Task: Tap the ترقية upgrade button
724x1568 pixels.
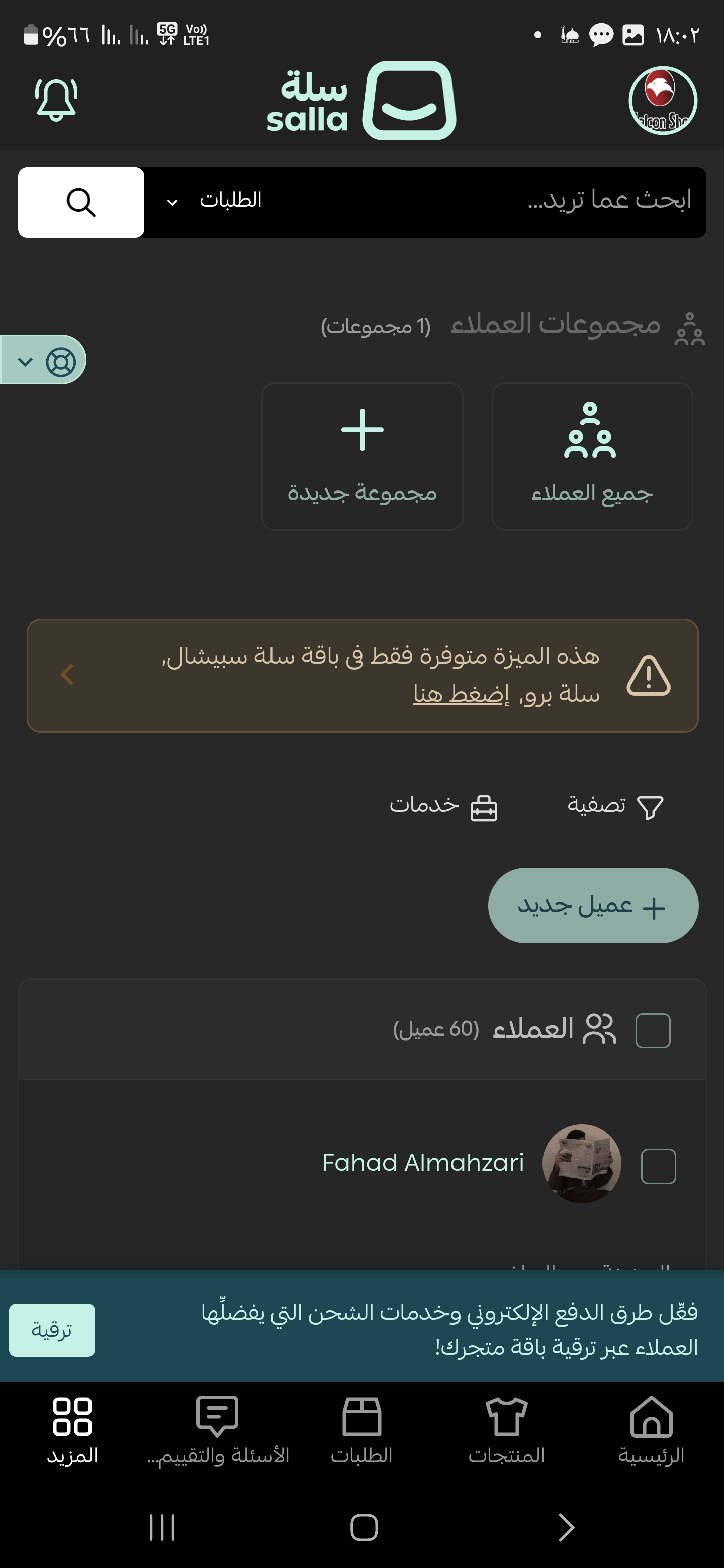Action: pos(52,1330)
